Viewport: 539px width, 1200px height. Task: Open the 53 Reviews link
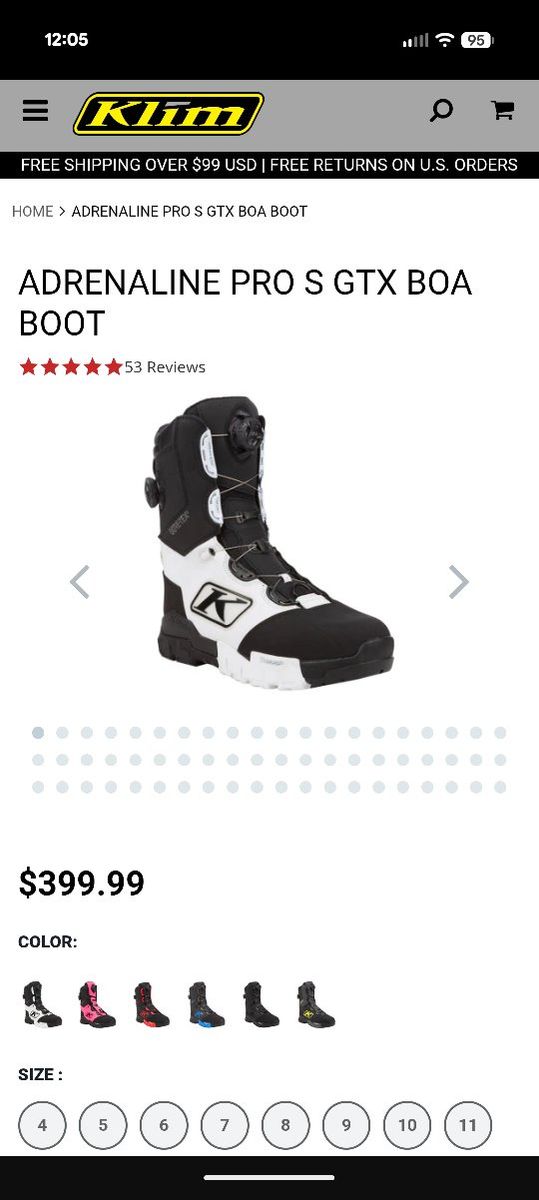point(165,367)
